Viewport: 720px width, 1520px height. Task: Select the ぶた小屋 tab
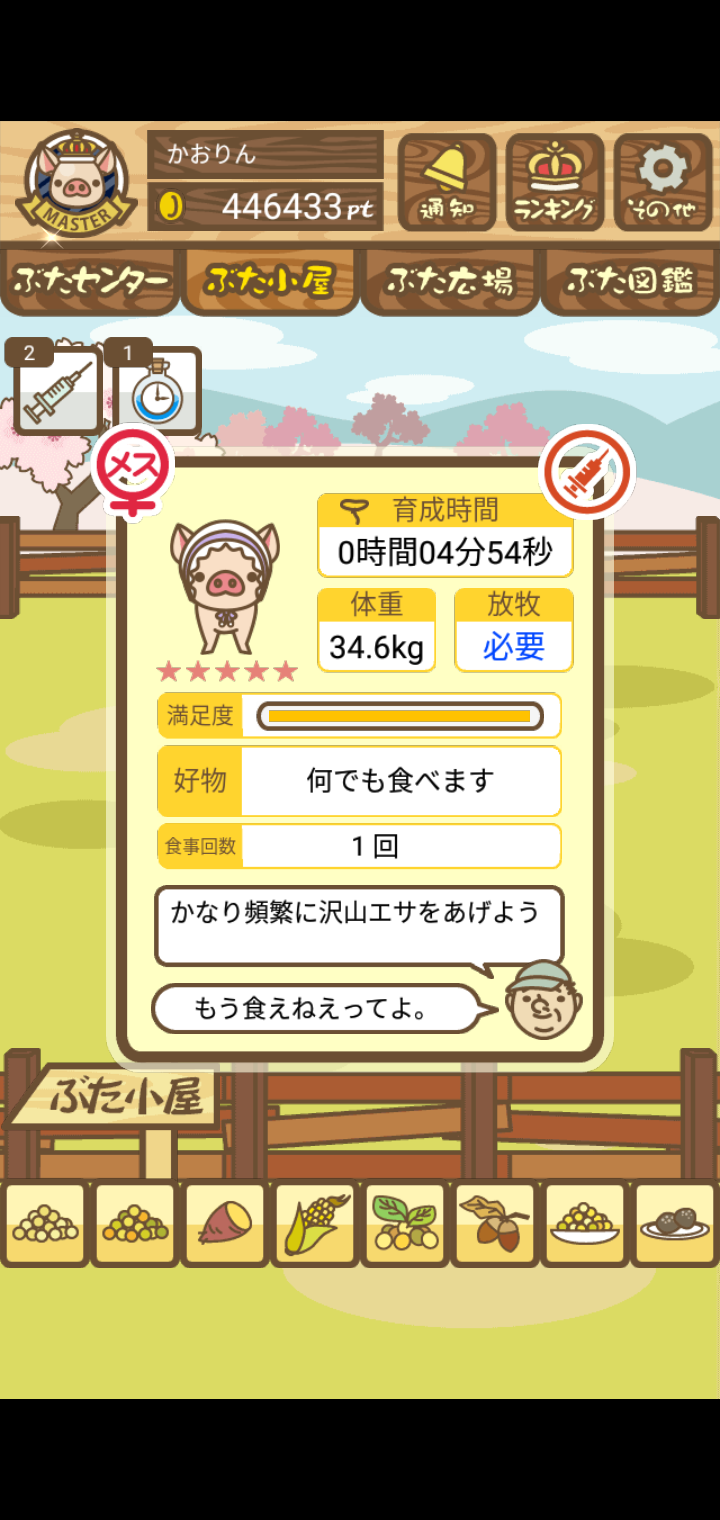pyautogui.click(x=269, y=282)
